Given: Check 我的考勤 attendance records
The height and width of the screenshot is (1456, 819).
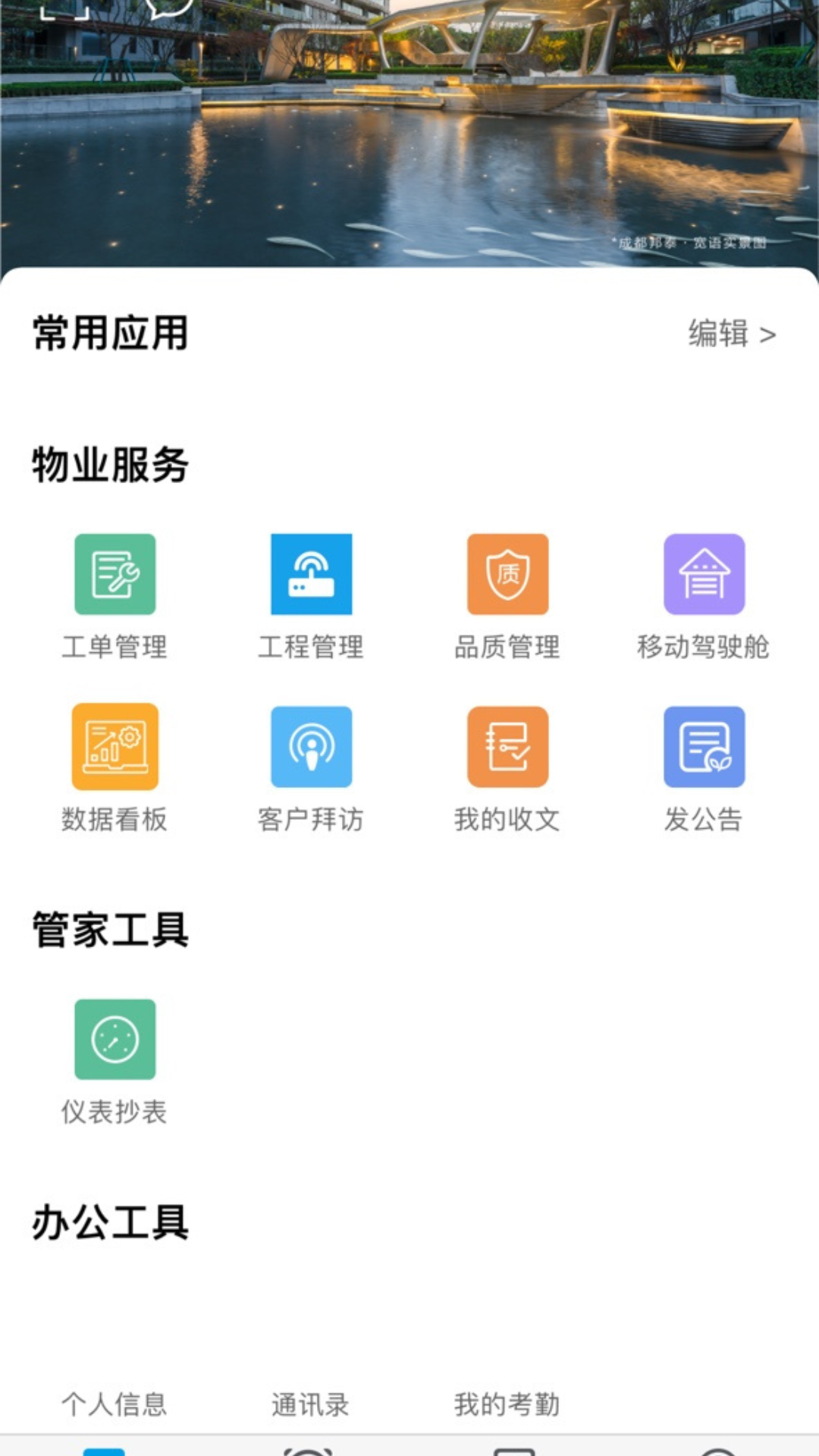Looking at the screenshot, I should pos(507,1404).
